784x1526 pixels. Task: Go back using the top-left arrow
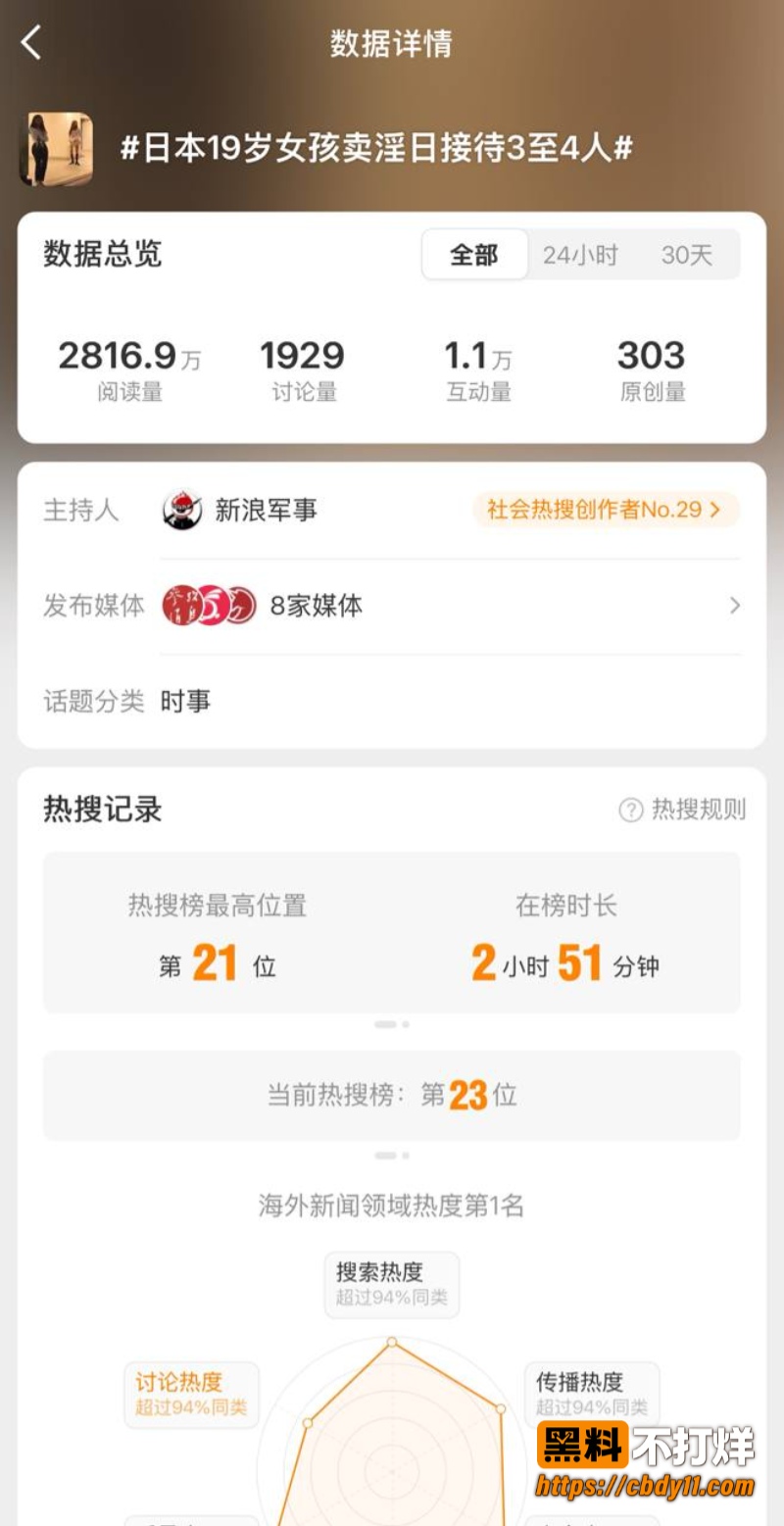tap(31, 43)
